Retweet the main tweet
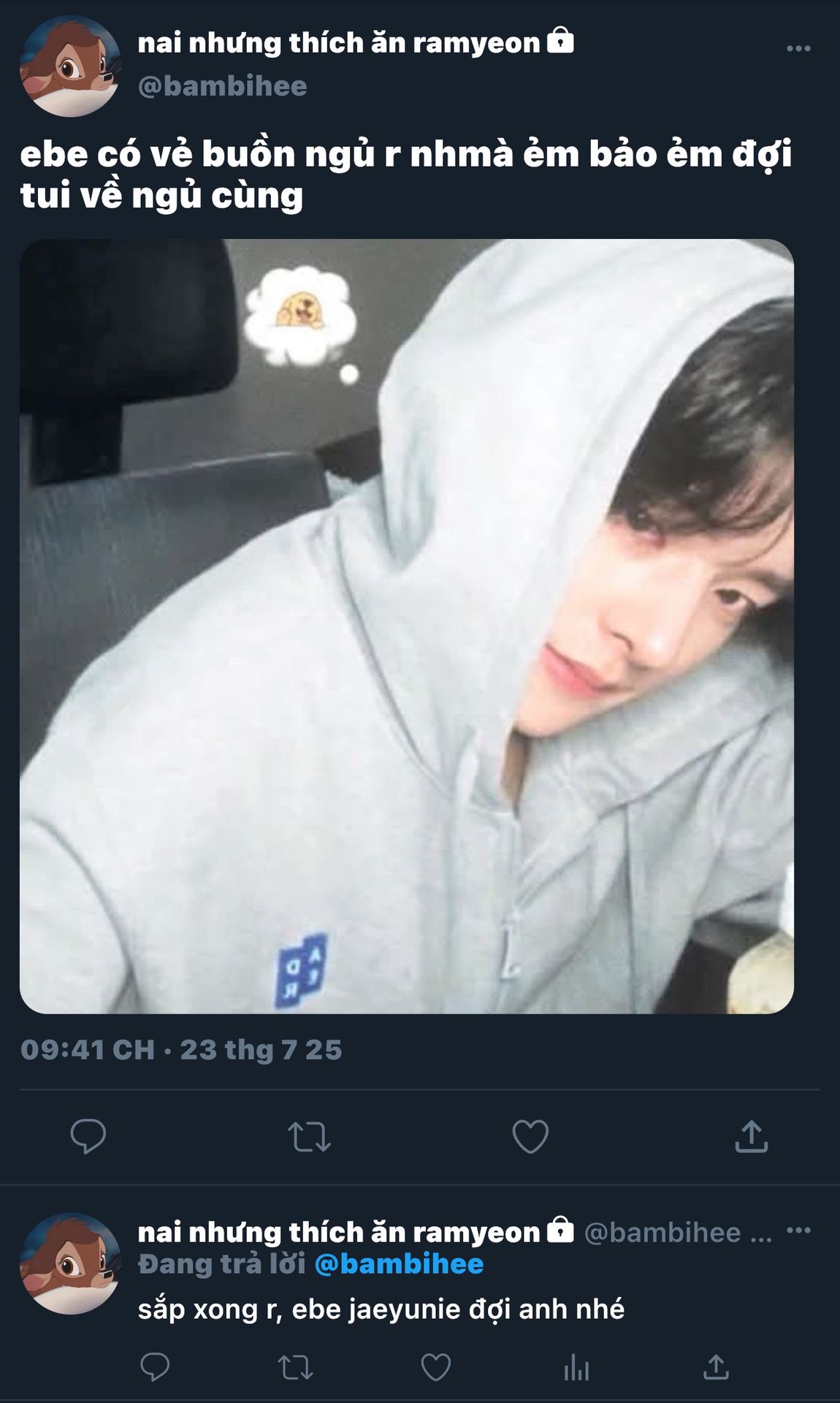The width and height of the screenshot is (840, 1403). pos(309,1137)
